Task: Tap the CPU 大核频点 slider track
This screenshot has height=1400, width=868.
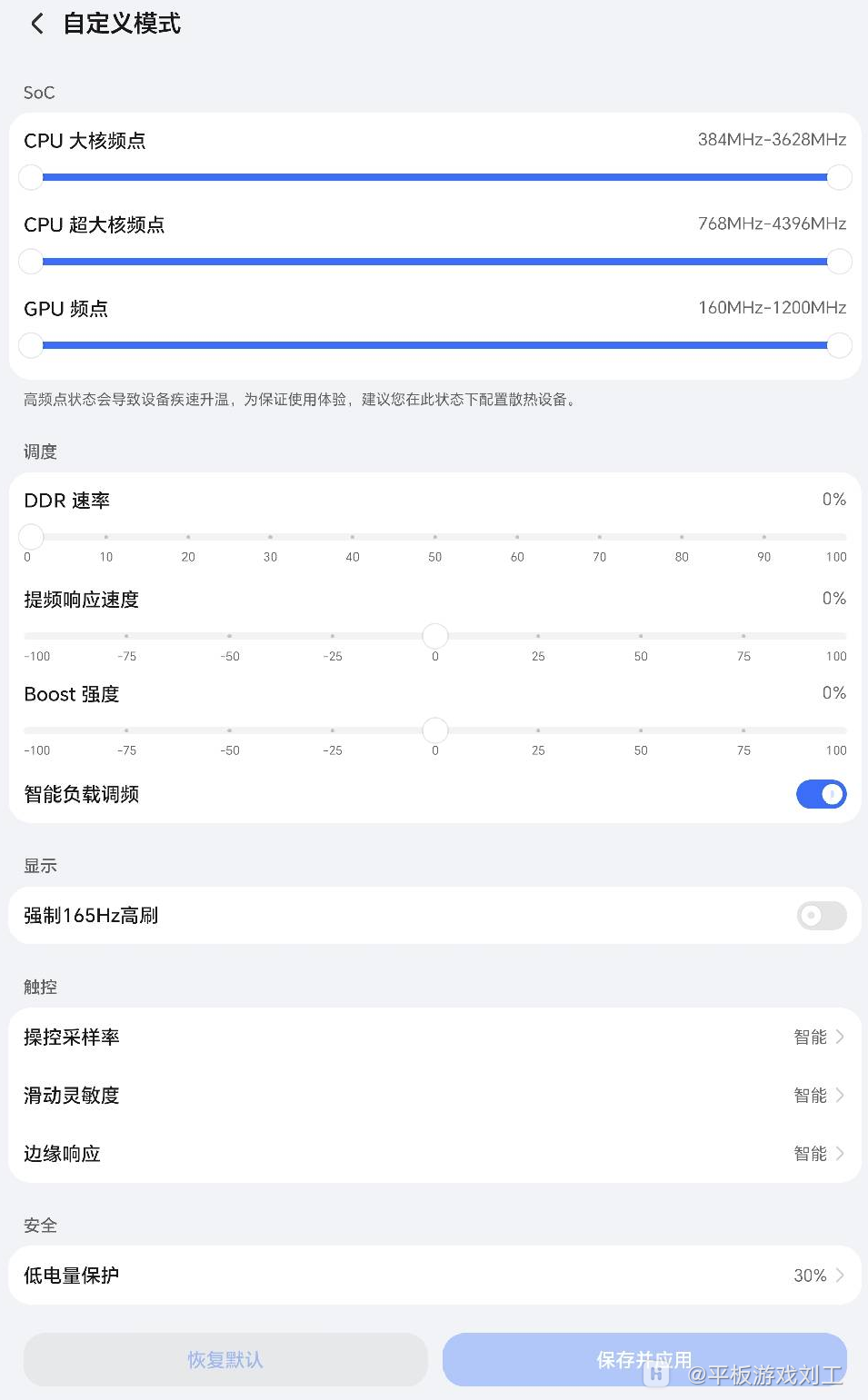Action: (x=434, y=177)
